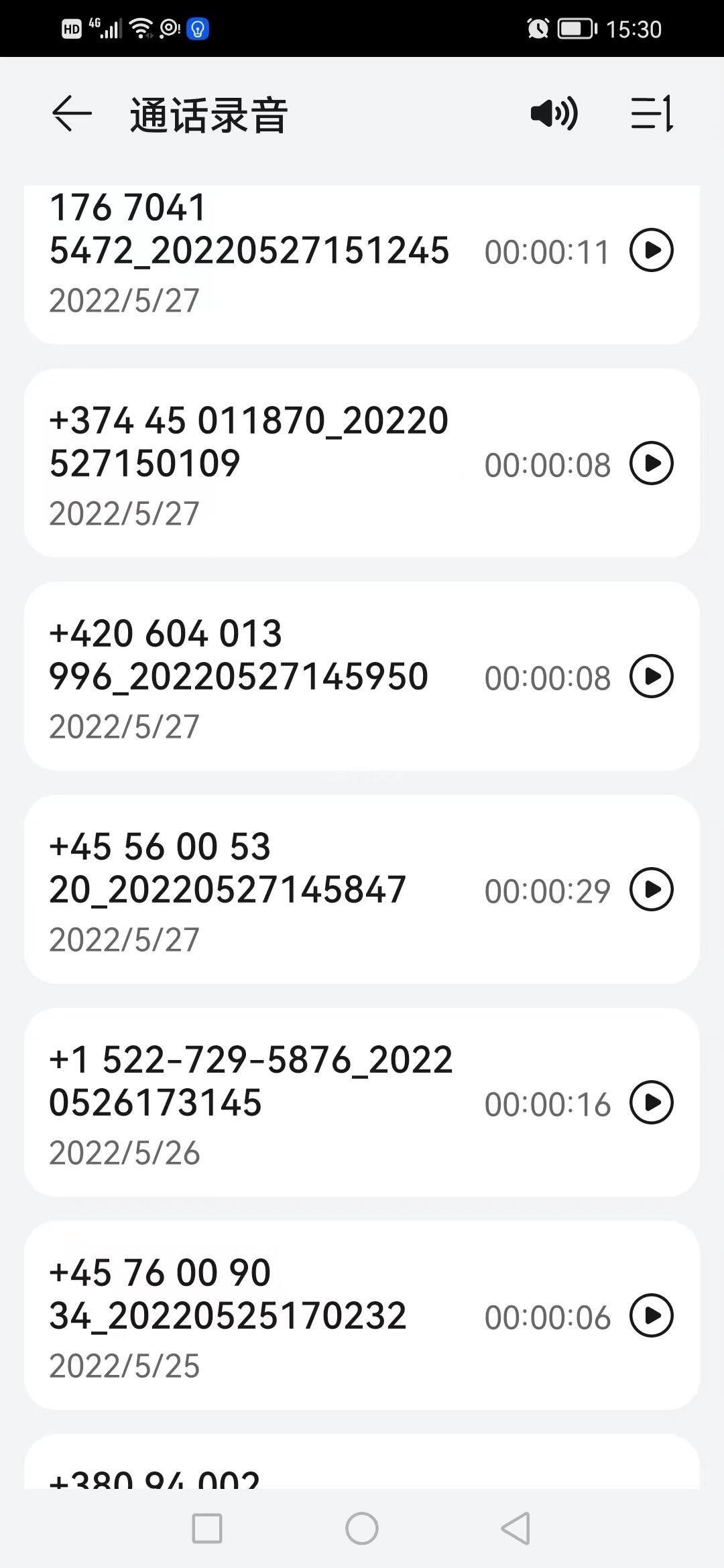Play the +420 604 013 996 recording
This screenshot has width=724, height=1568.
click(x=651, y=676)
